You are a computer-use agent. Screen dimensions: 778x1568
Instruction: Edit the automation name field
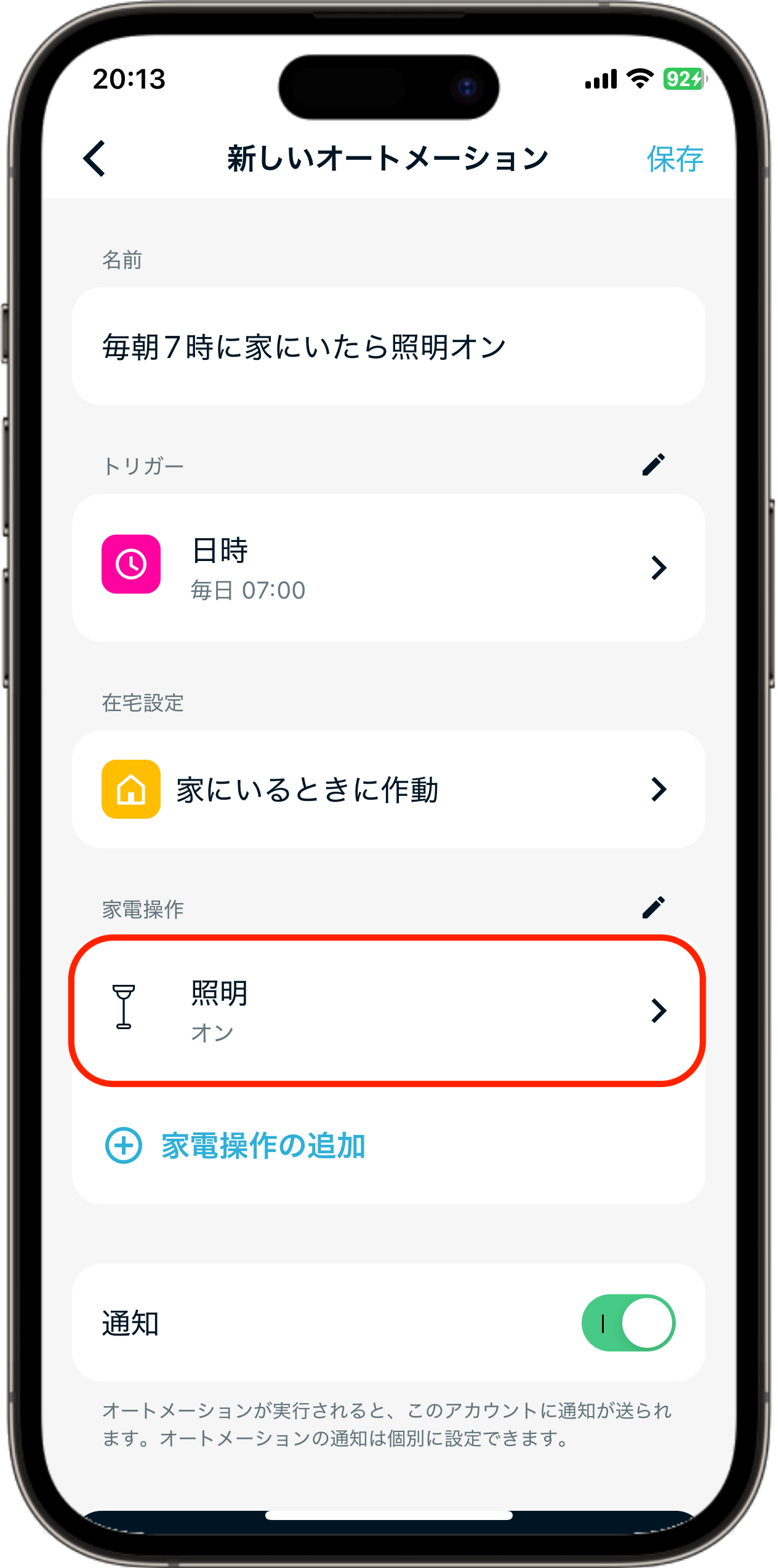click(388, 346)
